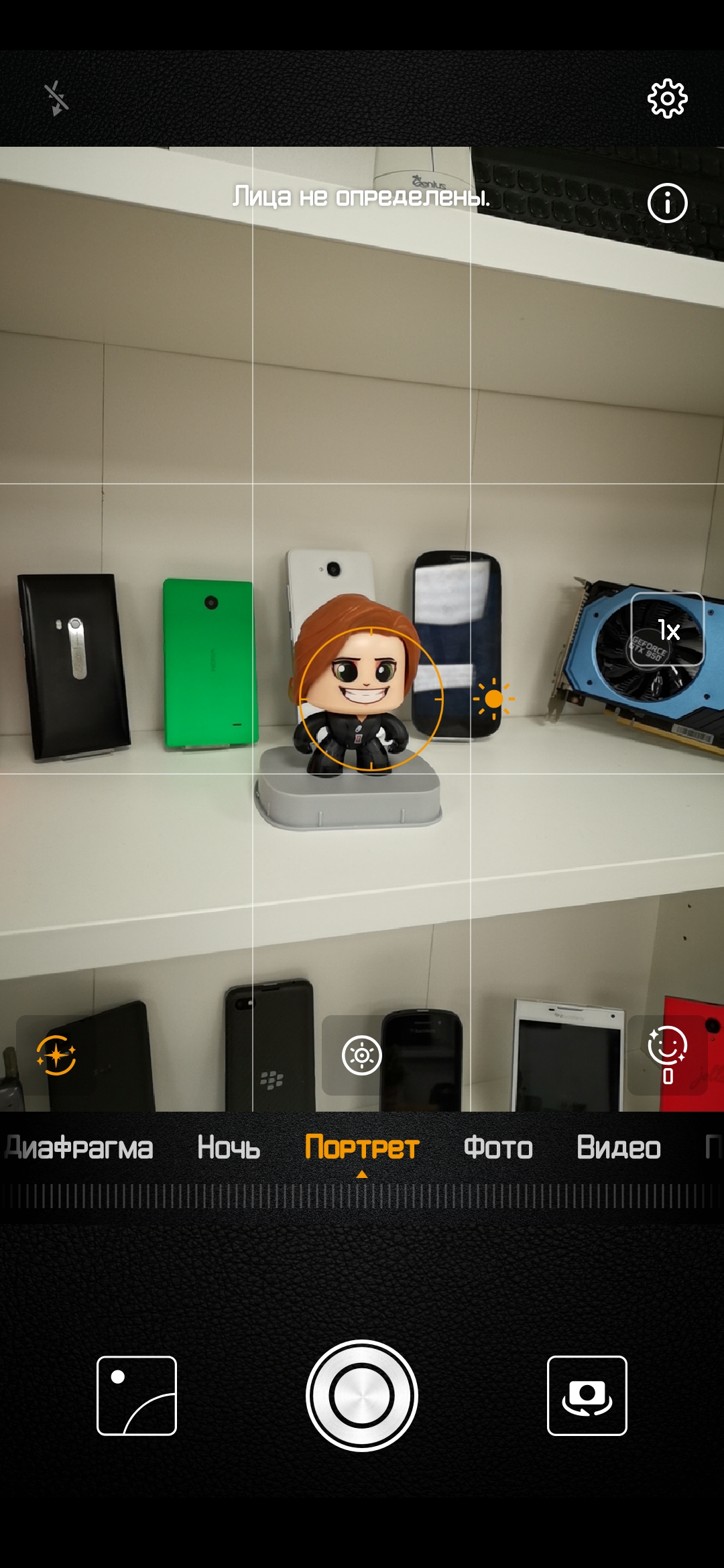Image resolution: width=724 pixels, height=1568 pixels.
Task: Toggle the bokeh effect icon
Action: (x=56, y=1055)
